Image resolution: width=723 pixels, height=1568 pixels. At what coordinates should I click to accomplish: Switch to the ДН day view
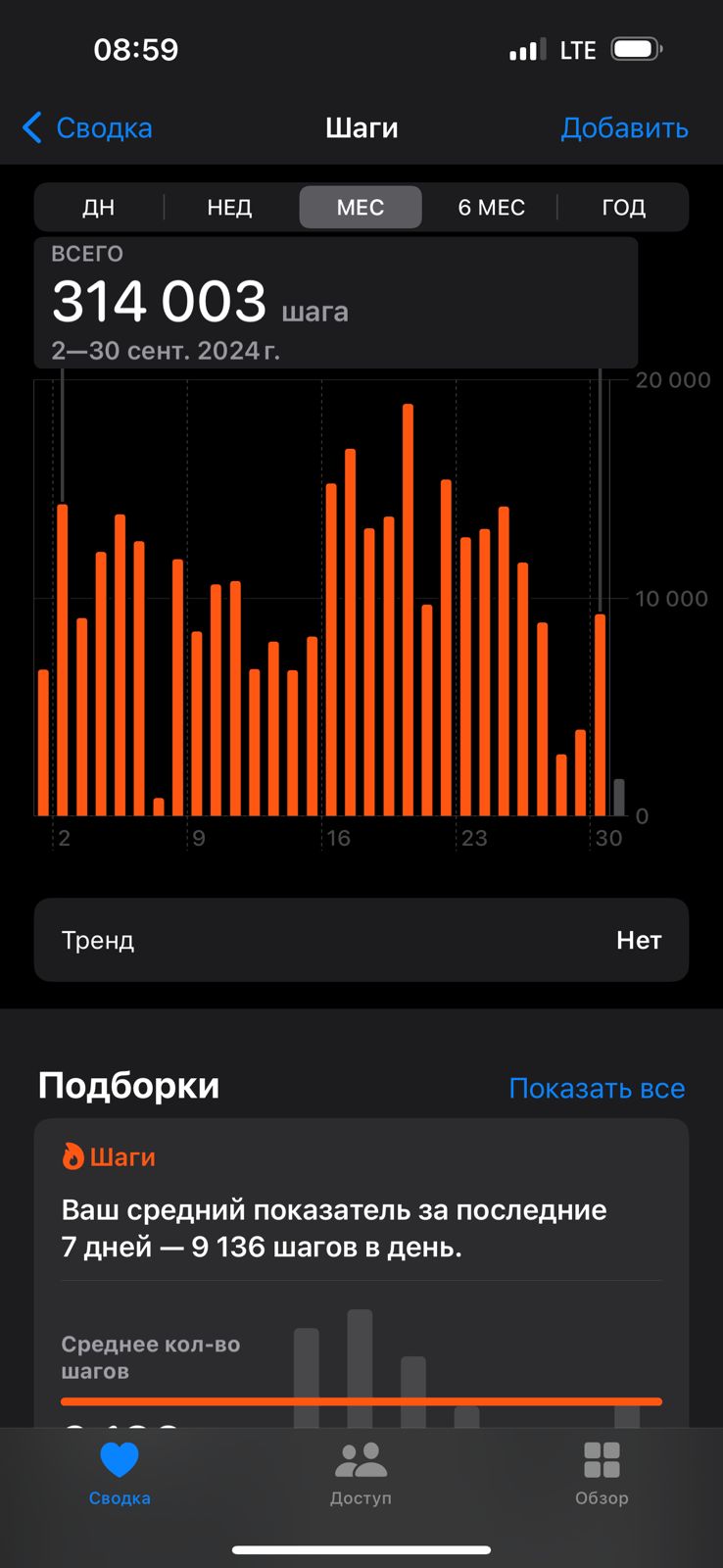pos(98,208)
